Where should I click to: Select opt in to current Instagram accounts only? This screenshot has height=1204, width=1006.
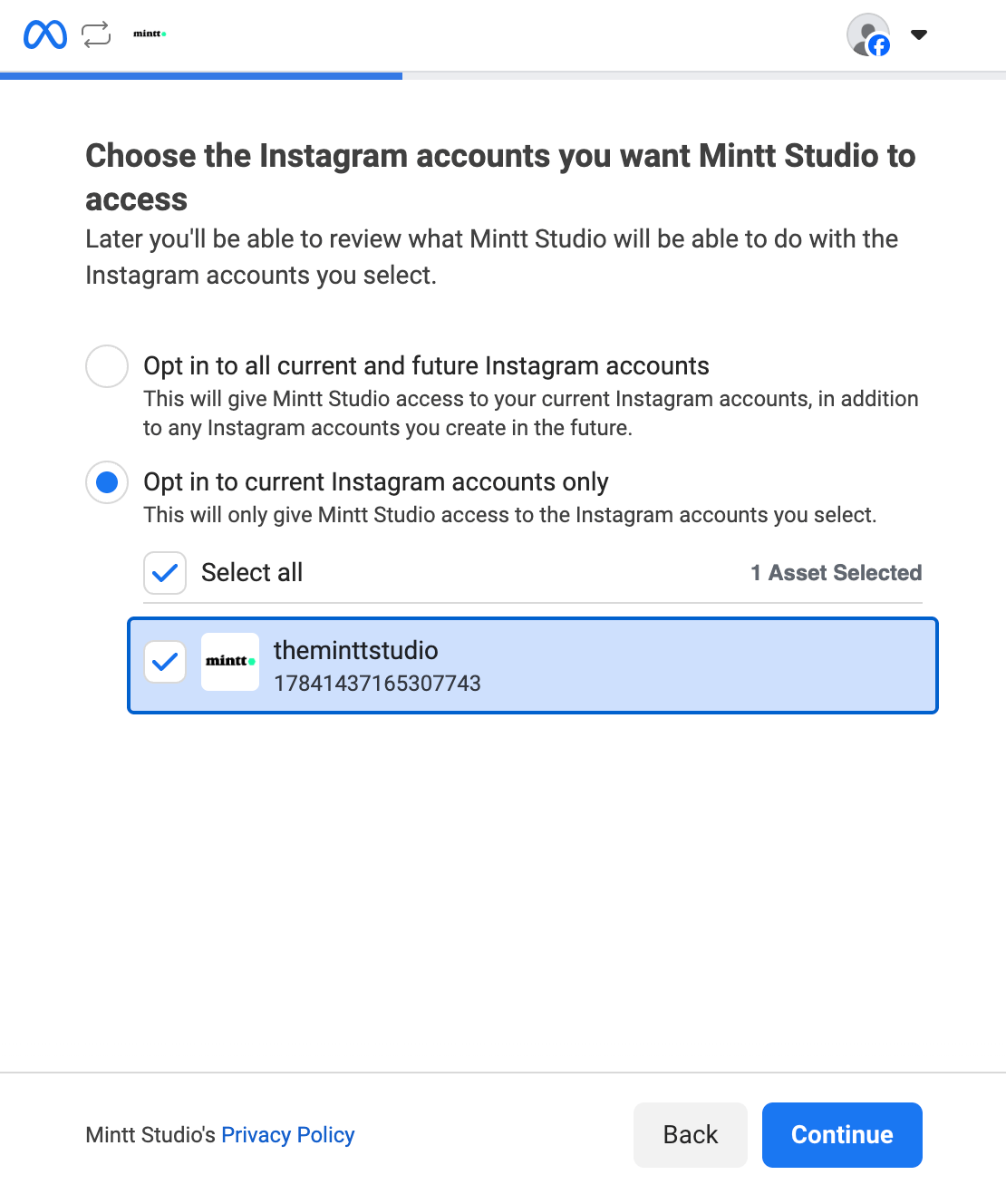[107, 482]
